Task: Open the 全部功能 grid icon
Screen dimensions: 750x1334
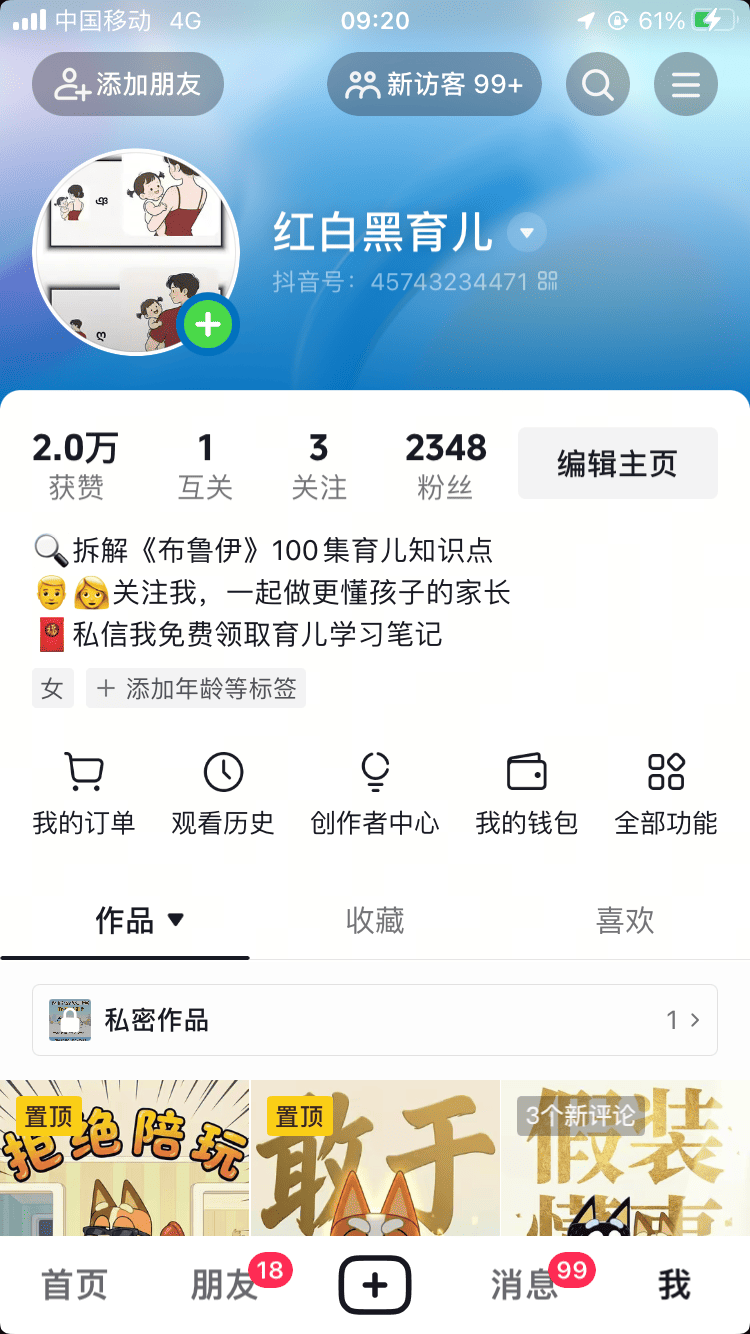Action: click(665, 790)
